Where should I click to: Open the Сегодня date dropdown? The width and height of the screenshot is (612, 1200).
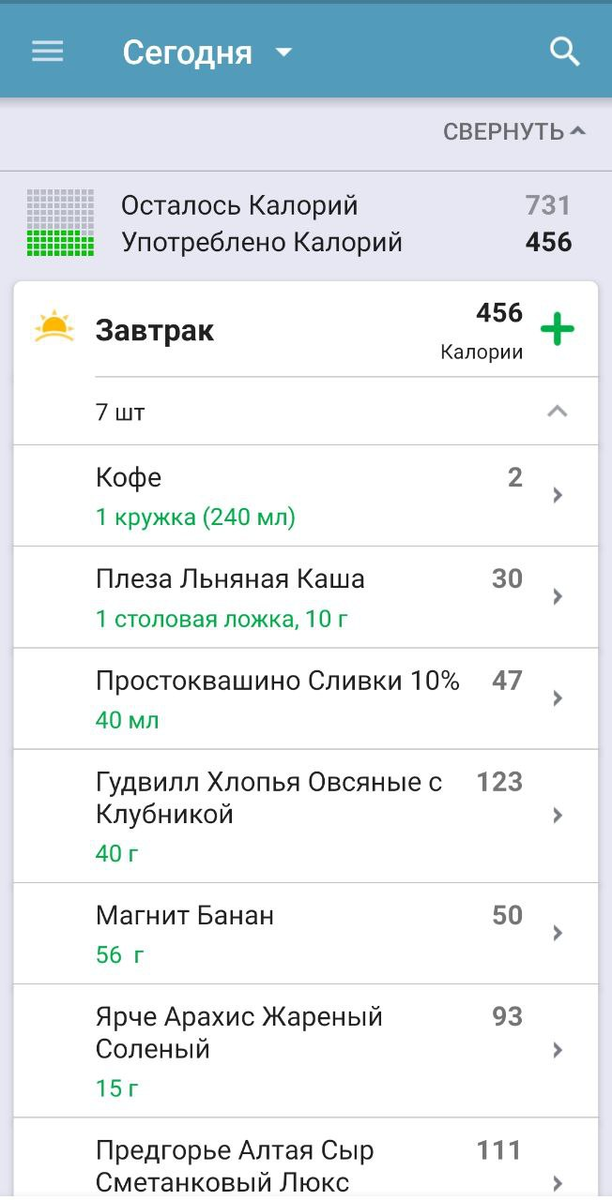pos(207,52)
